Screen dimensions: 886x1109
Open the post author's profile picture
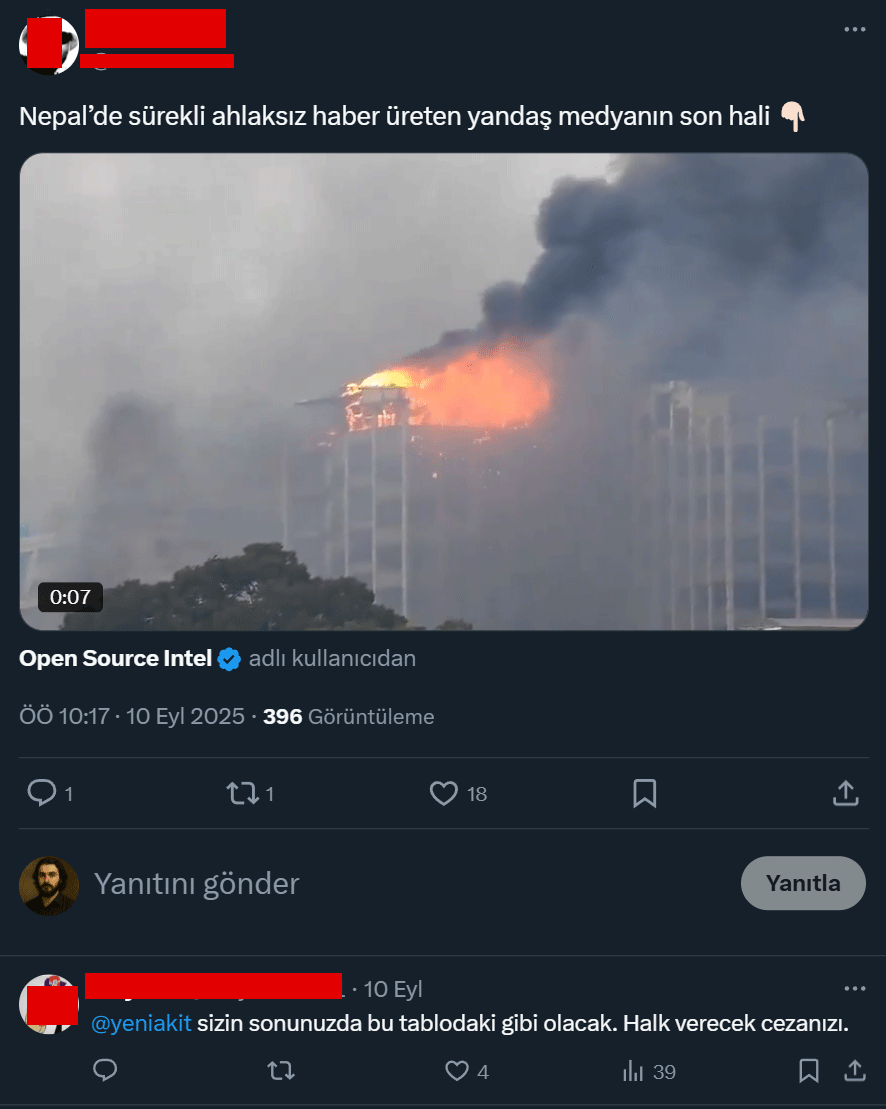pyautogui.click(x=49, y=44)
